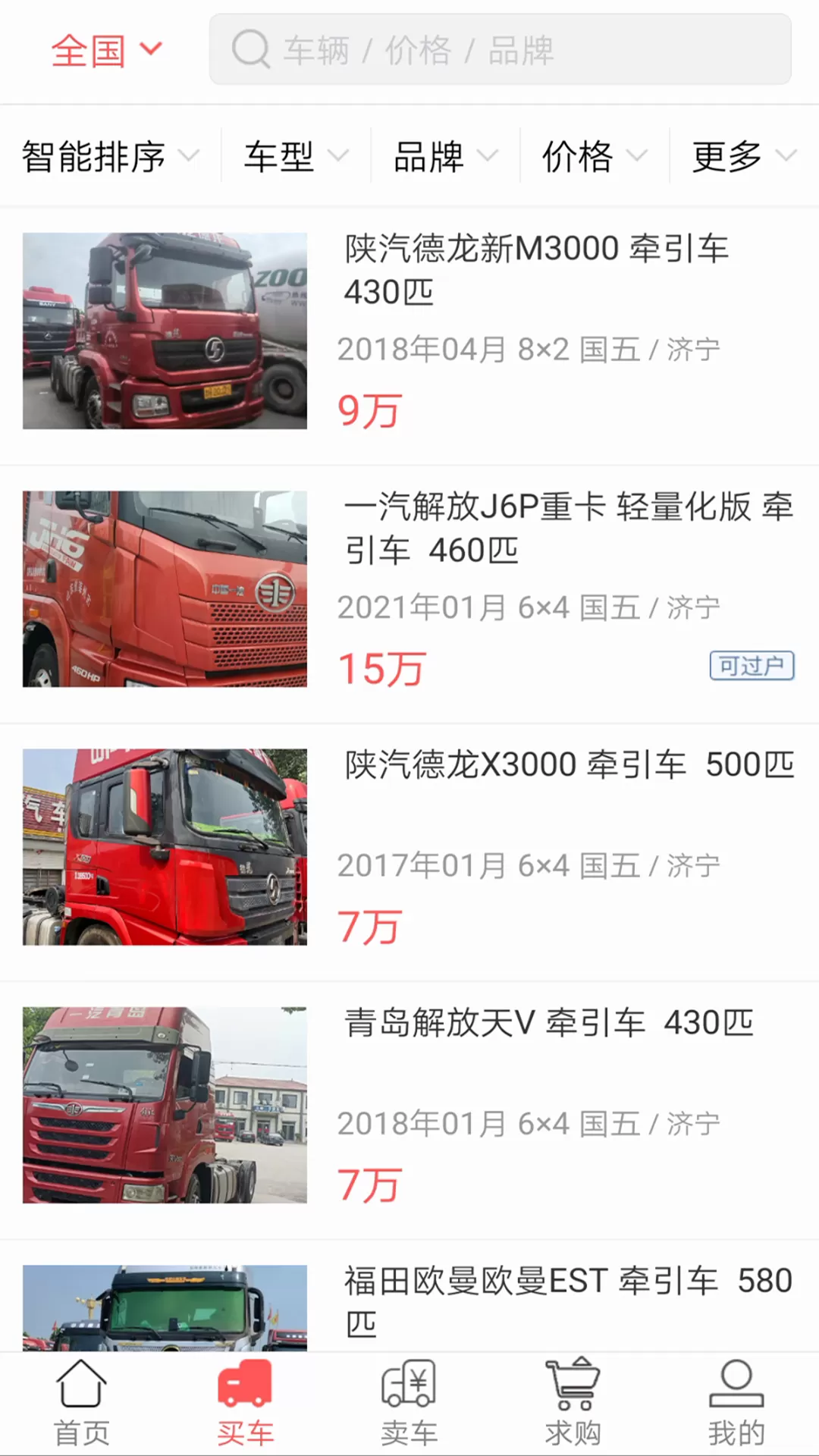Image resolution: width=819 pixels, height=1456 pixels.
Task: Open the 福田欧曼EST 580匹 listing
Action: pyautogui.click(x=409, y=1297)
